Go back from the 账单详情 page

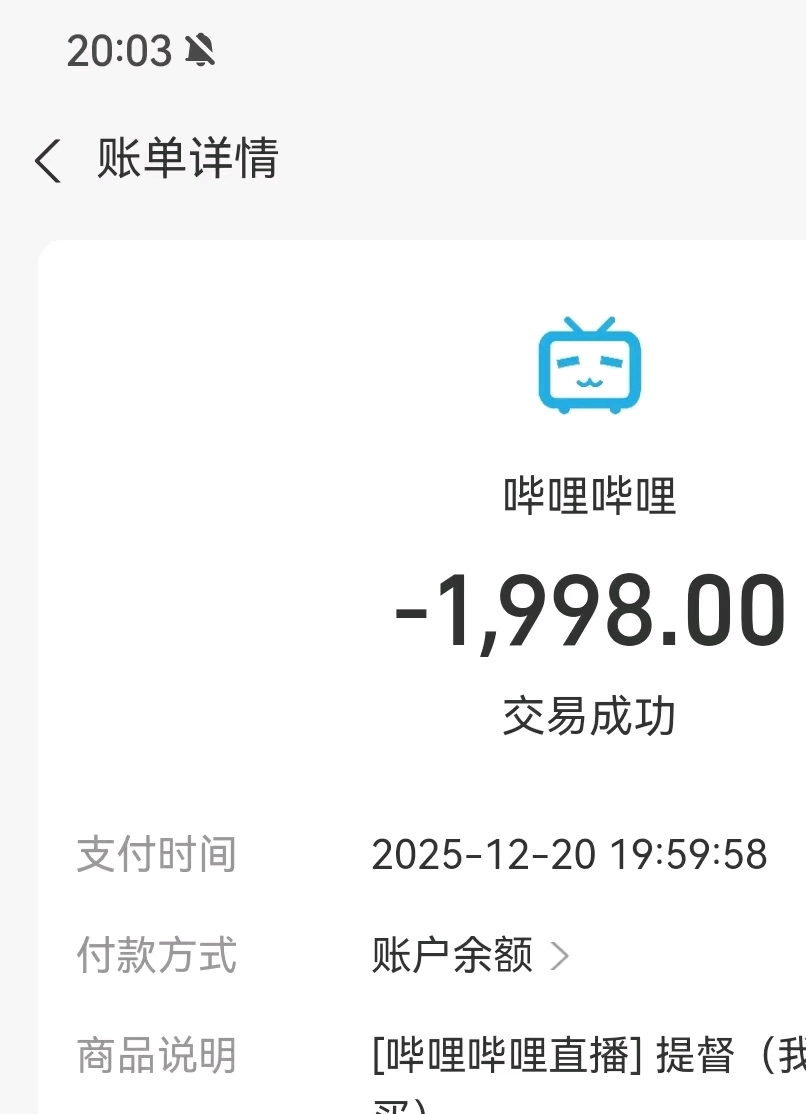[x=47, y=161]
